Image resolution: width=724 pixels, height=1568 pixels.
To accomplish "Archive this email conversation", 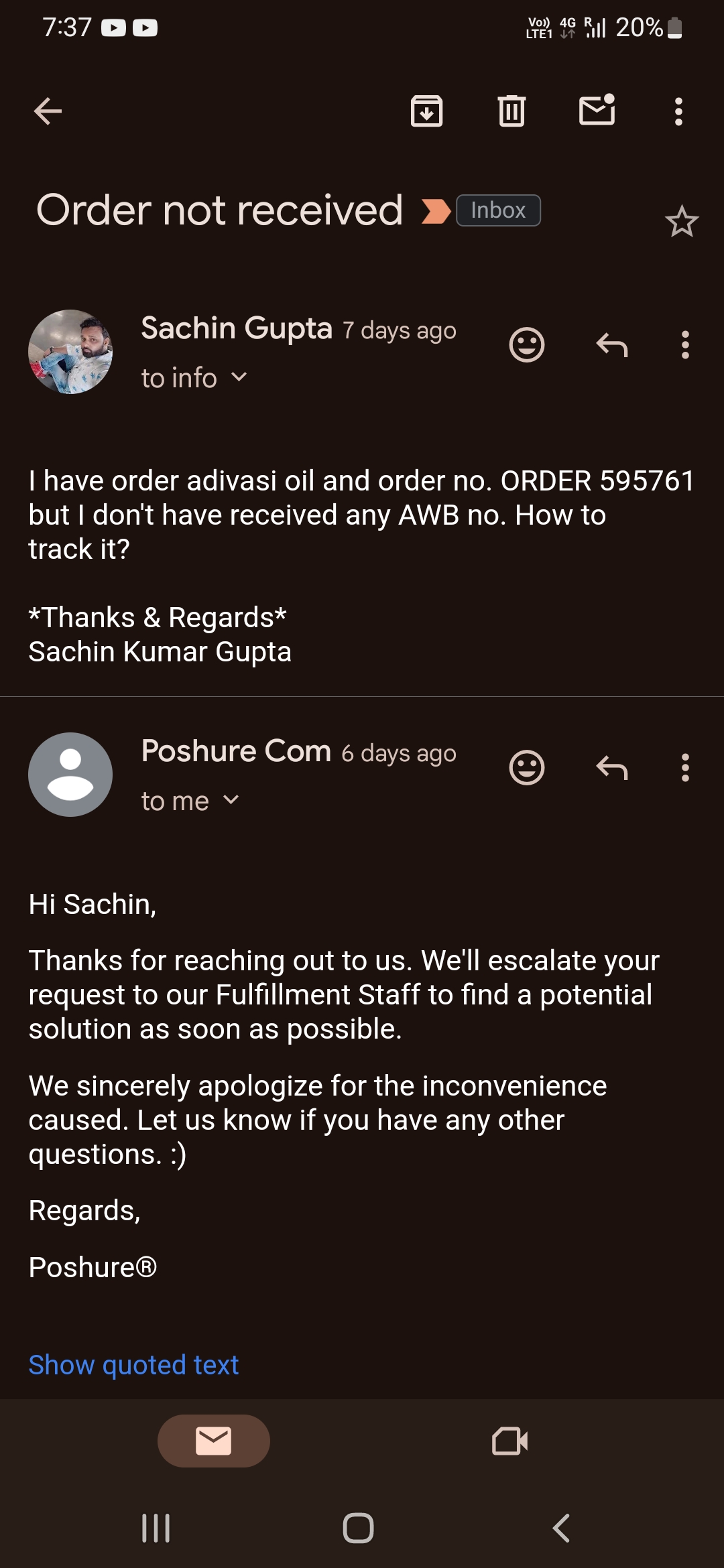I will click(426, 111).
